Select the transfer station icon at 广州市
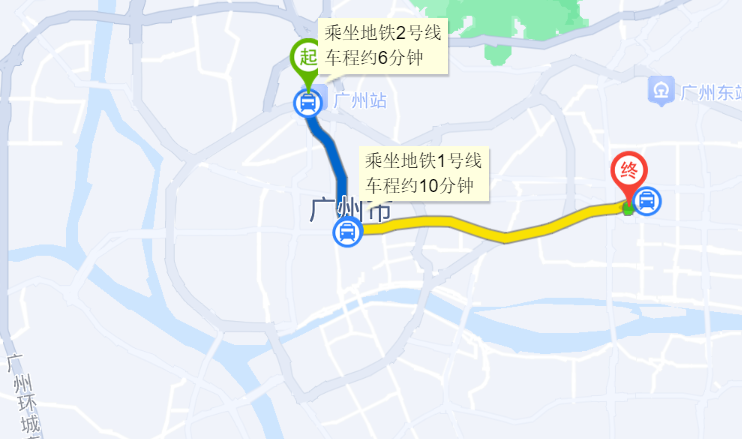The image size is (742, 439). click(346, 233)
